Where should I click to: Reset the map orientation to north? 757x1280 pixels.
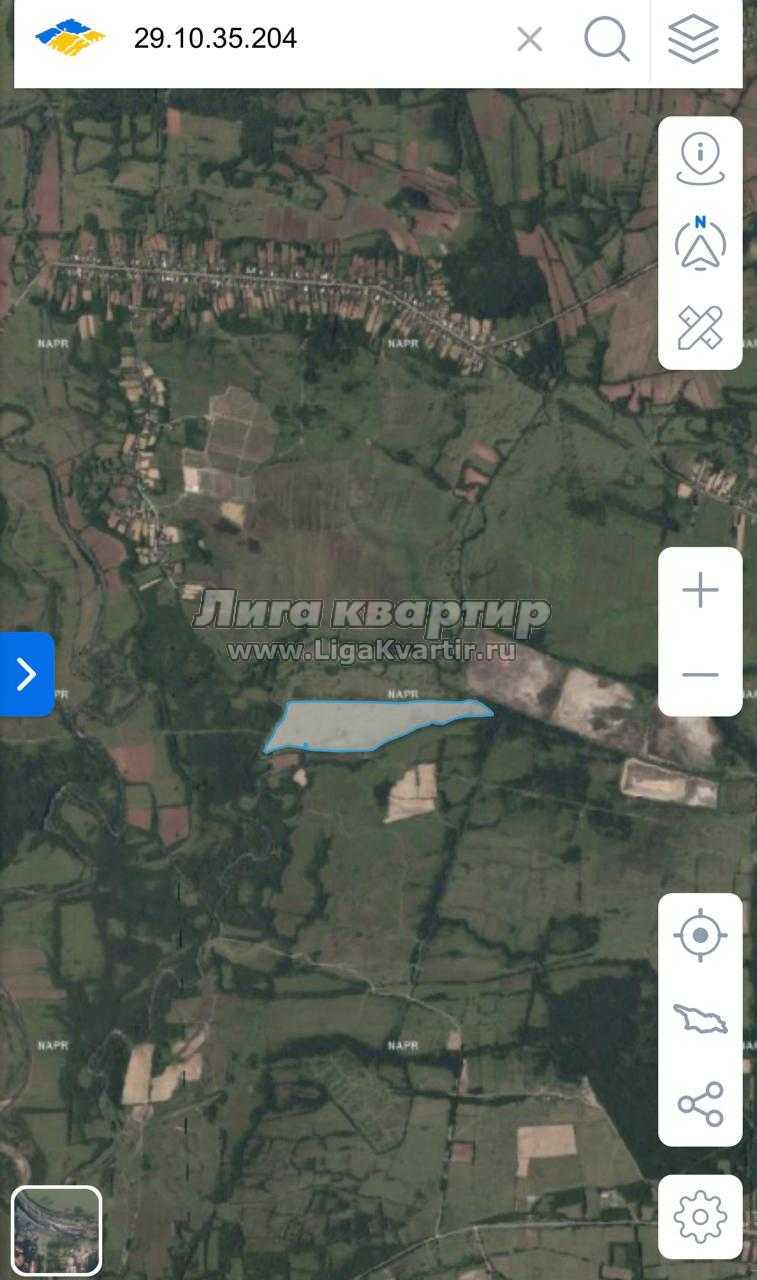[700, 243]
